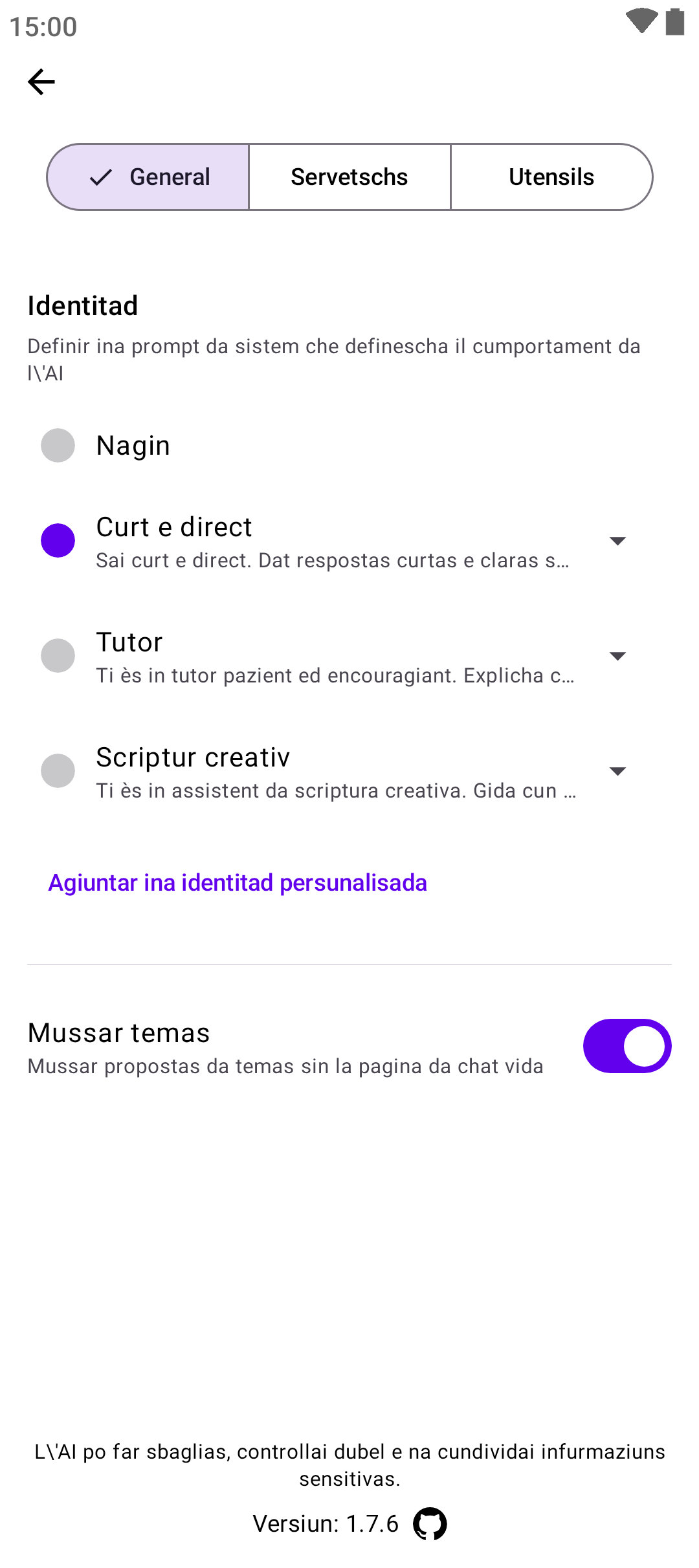Select the General segment
The height and width of the screenshot is (1568, 699).
(x=149, y=177)
